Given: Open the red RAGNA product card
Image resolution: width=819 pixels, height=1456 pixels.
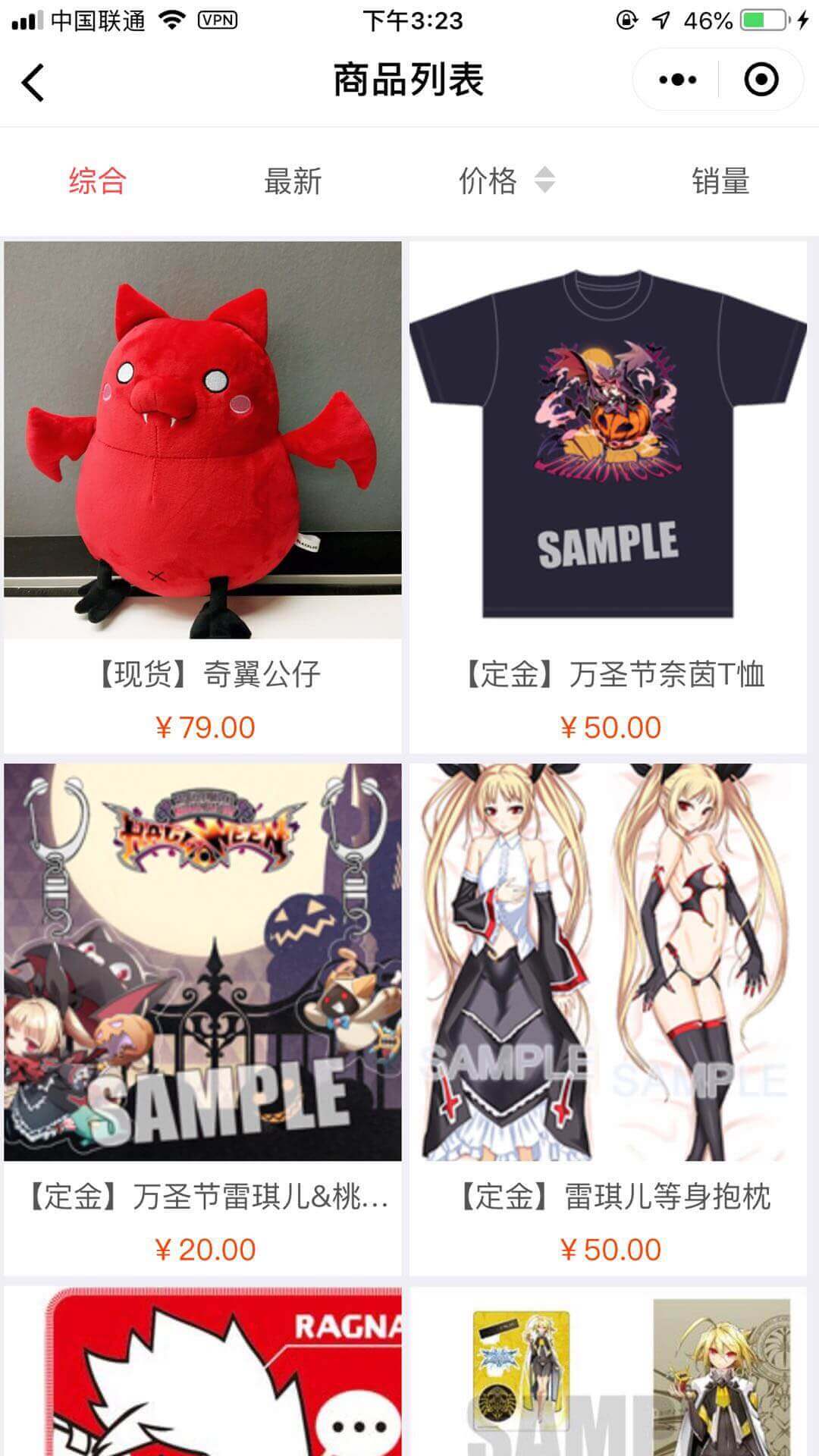Looking at the screenshot, I should tap(202, 1371).
